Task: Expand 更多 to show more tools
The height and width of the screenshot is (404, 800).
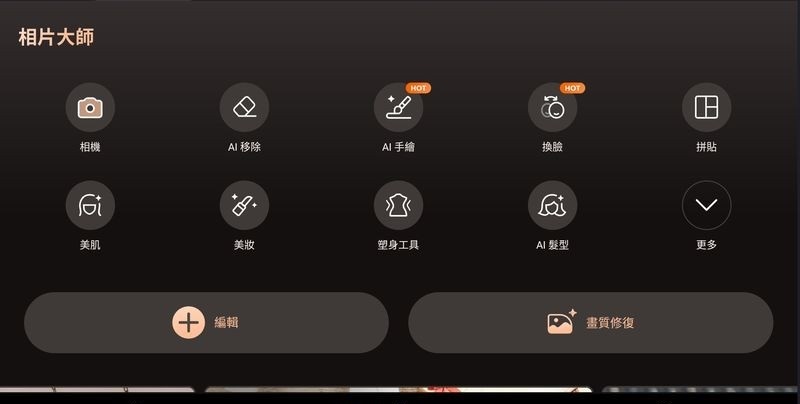Action: [706, 205]
